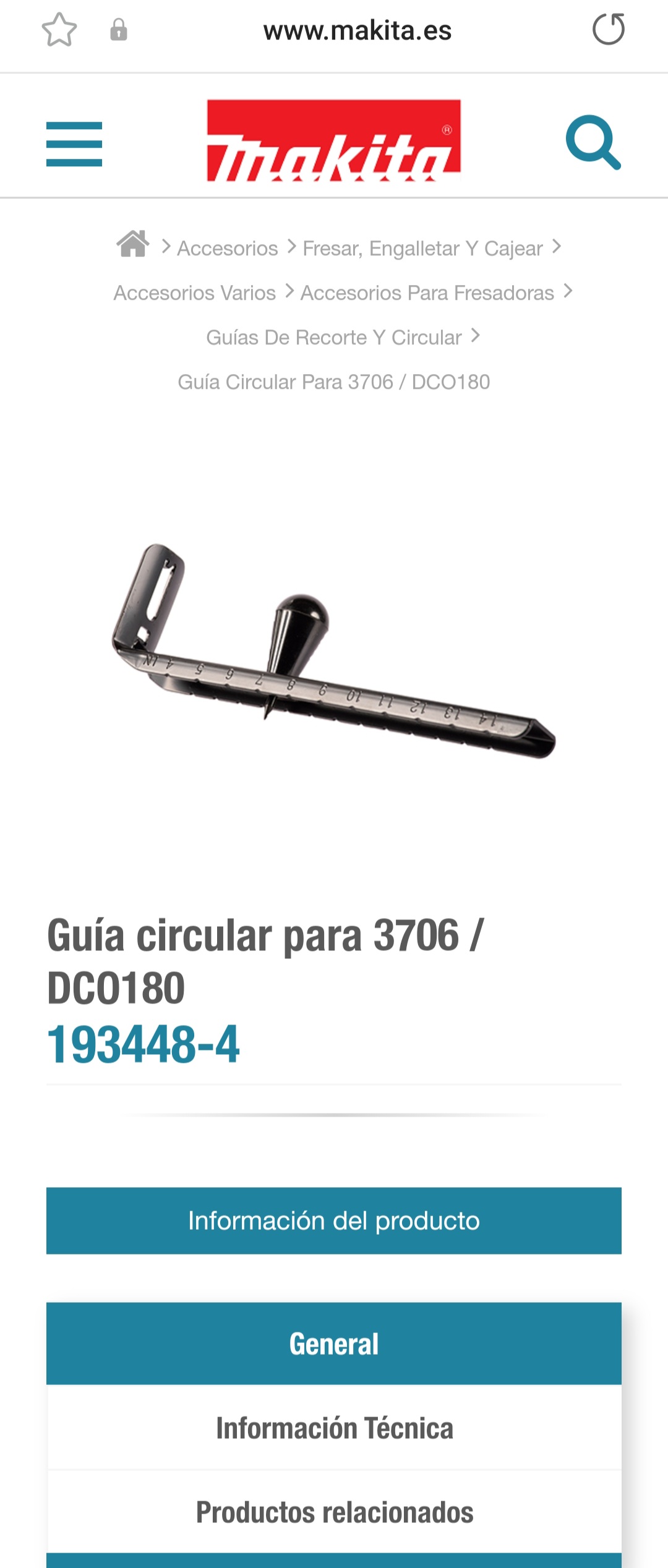This screenshot has height=1568, width=668.
Task: Open the Información Técnica section
Action: click(334, 1428)
